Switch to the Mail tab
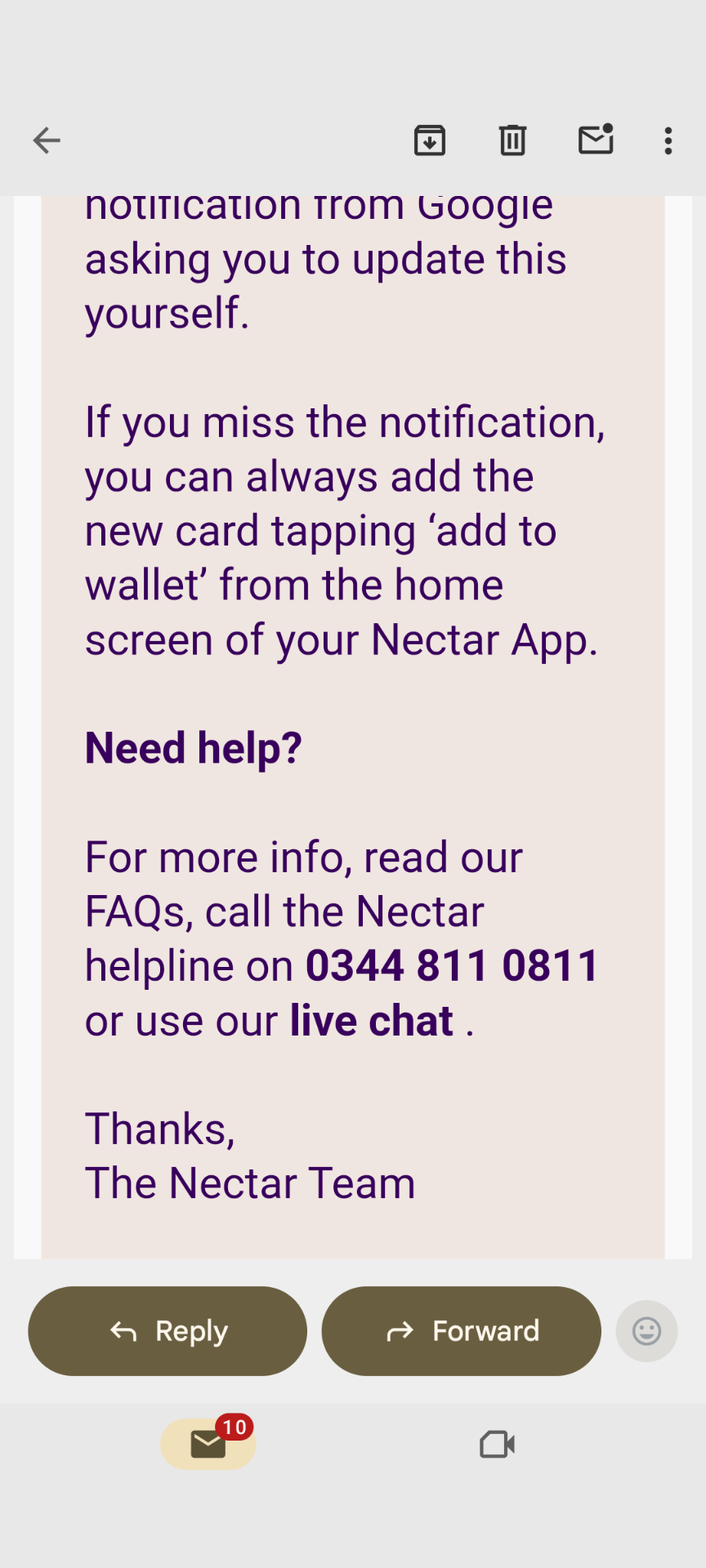Screen dimensions: 706x1568 click(208, 1444)
